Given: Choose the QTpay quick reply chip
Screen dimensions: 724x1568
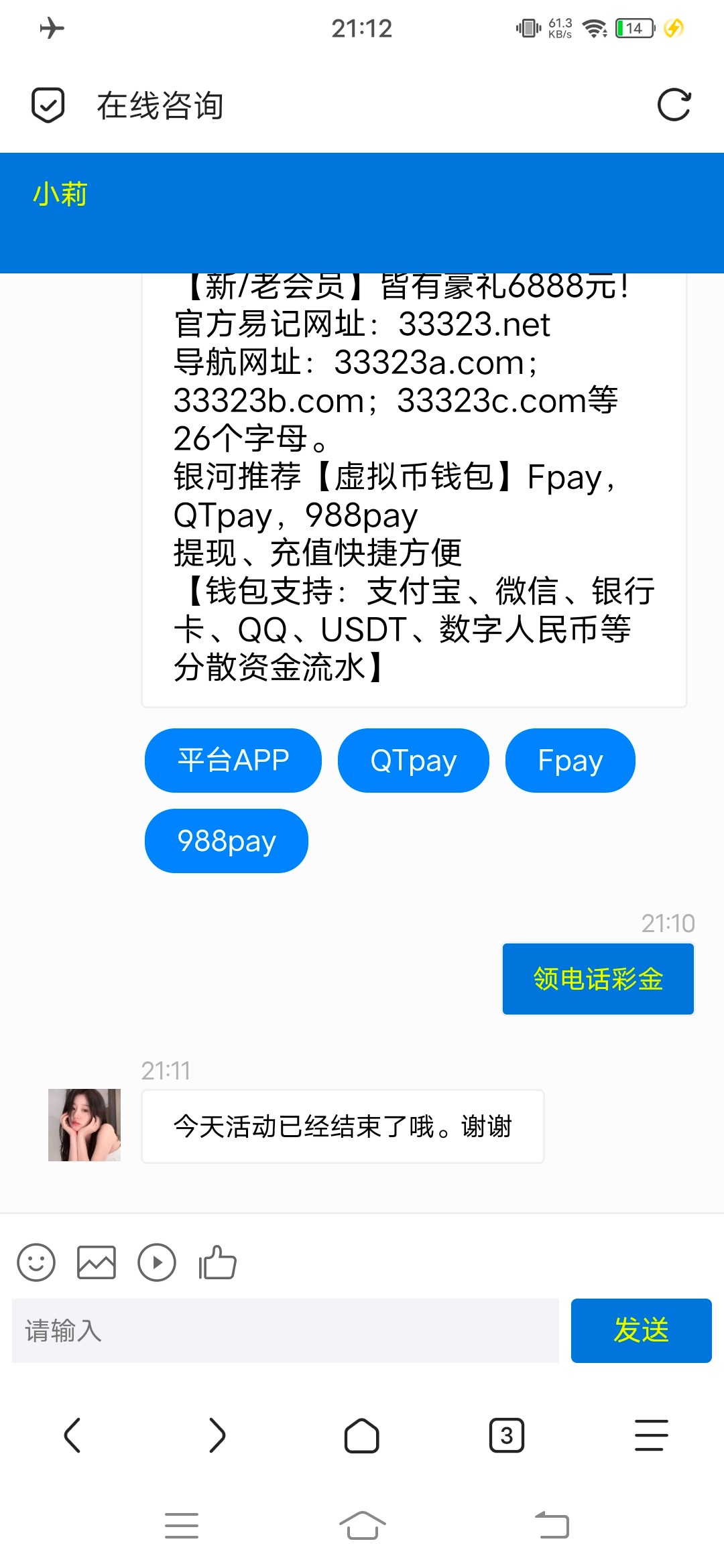Looking at the screenshot, I should [413, 761].
